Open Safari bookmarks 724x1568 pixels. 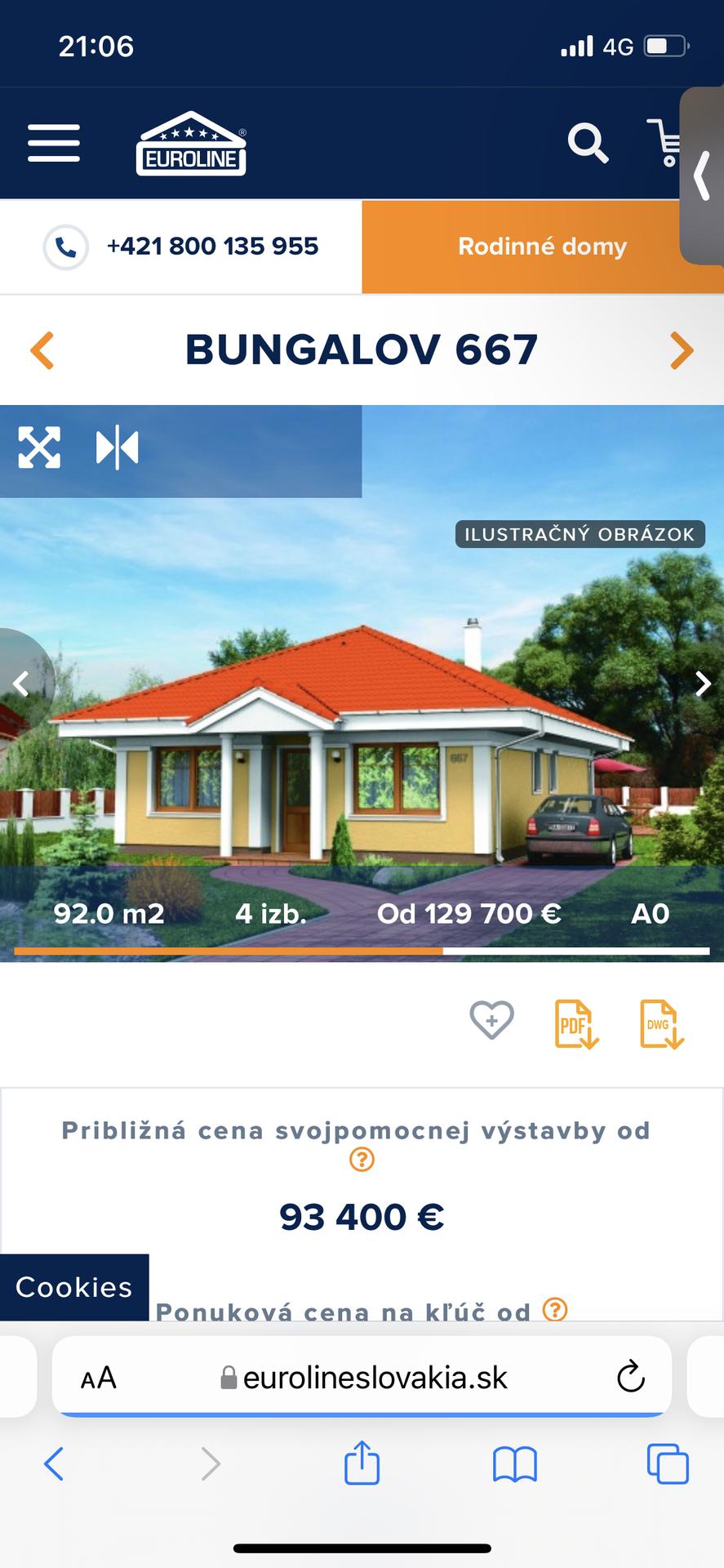point(514,1463)
